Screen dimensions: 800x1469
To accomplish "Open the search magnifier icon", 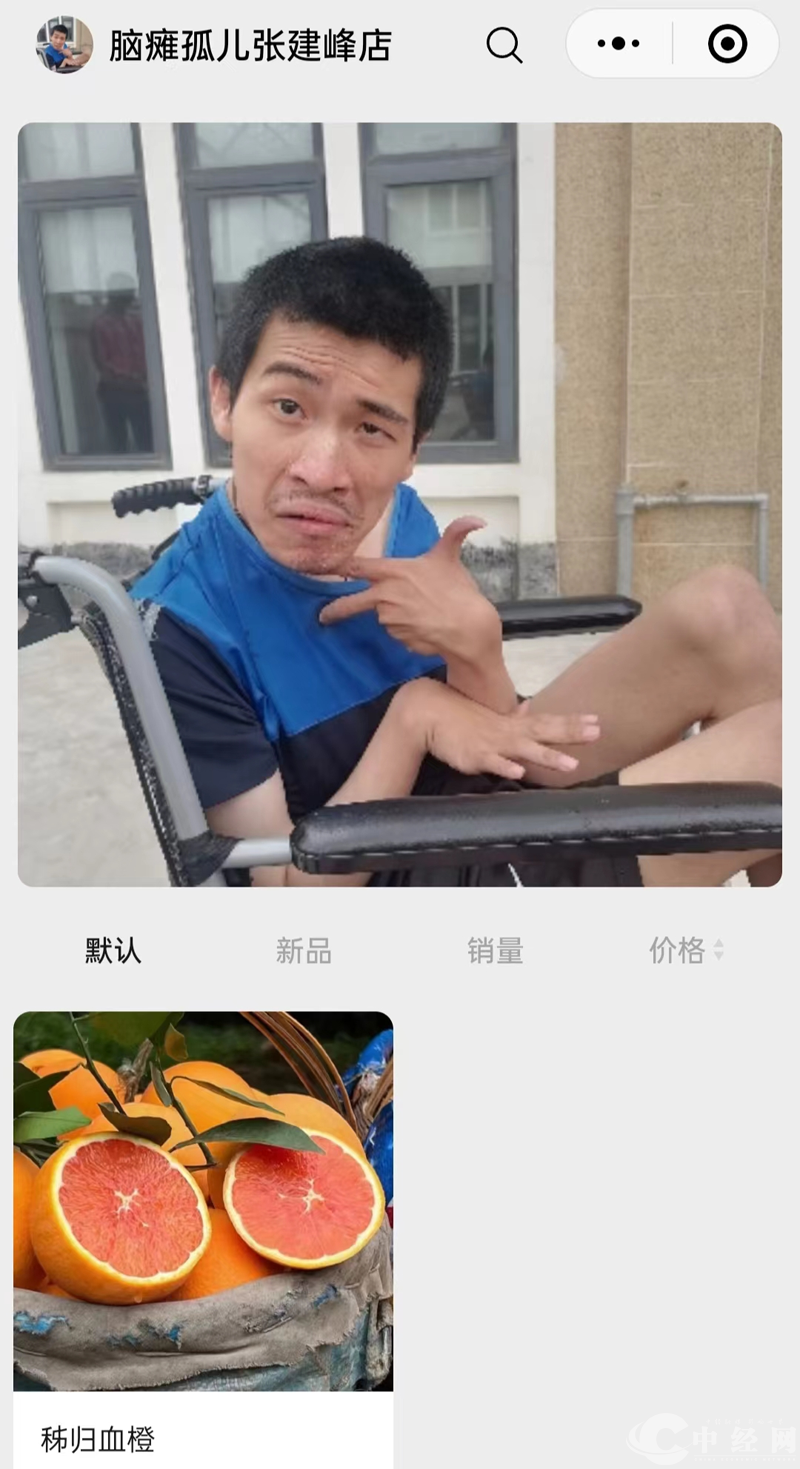I will pos(502,45).
